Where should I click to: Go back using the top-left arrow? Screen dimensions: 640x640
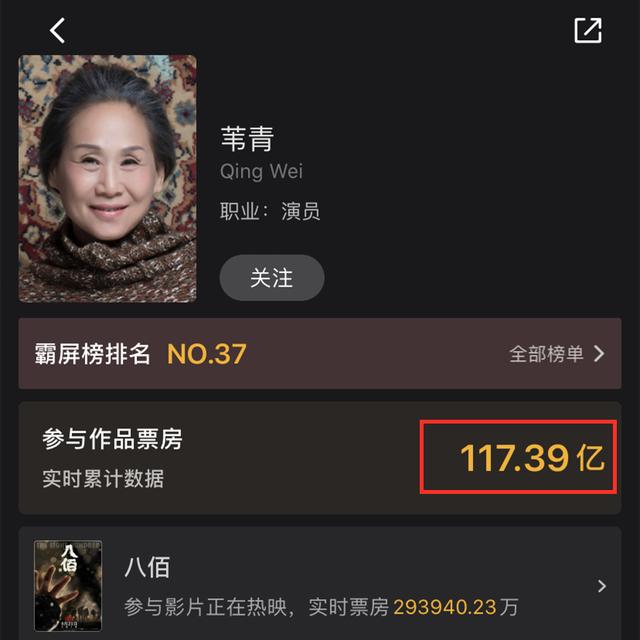(x=57, y=31)
